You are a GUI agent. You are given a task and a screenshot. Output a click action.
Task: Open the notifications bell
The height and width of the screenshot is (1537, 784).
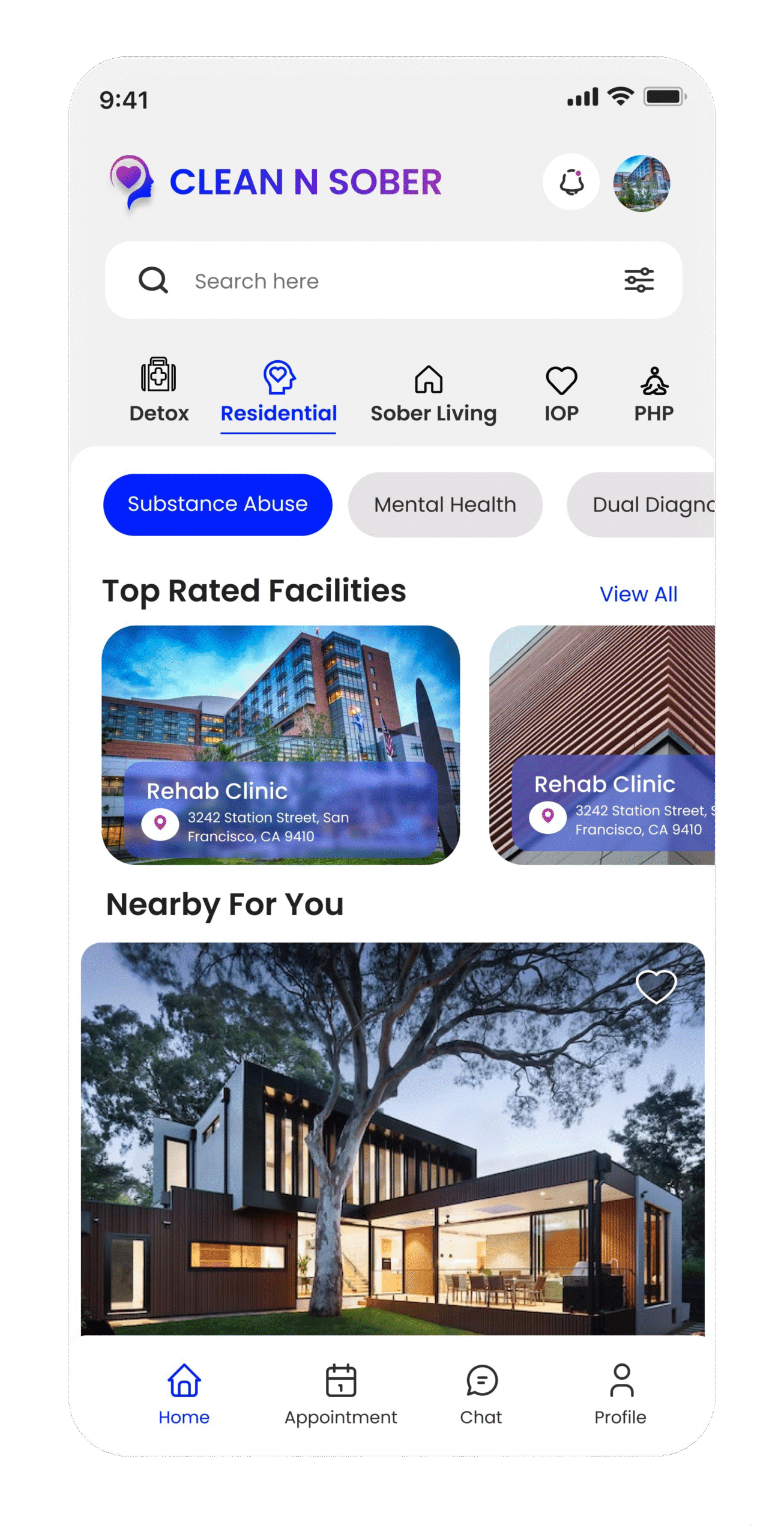click(x=571, y=182)
